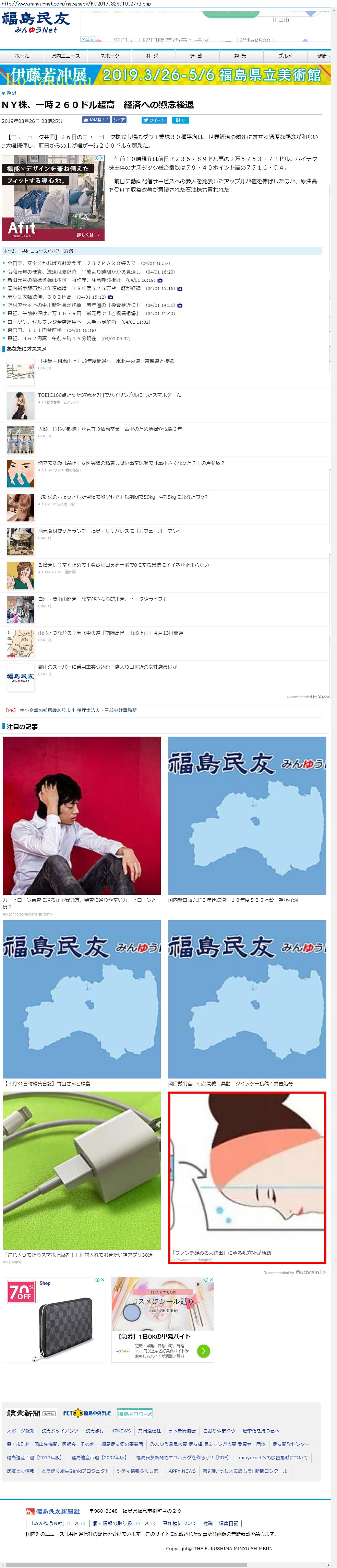The height and width of the screenshot is (1568, 337).
Task: Open recommended article 地元食材使ったランチ
Action: [110, 531]
